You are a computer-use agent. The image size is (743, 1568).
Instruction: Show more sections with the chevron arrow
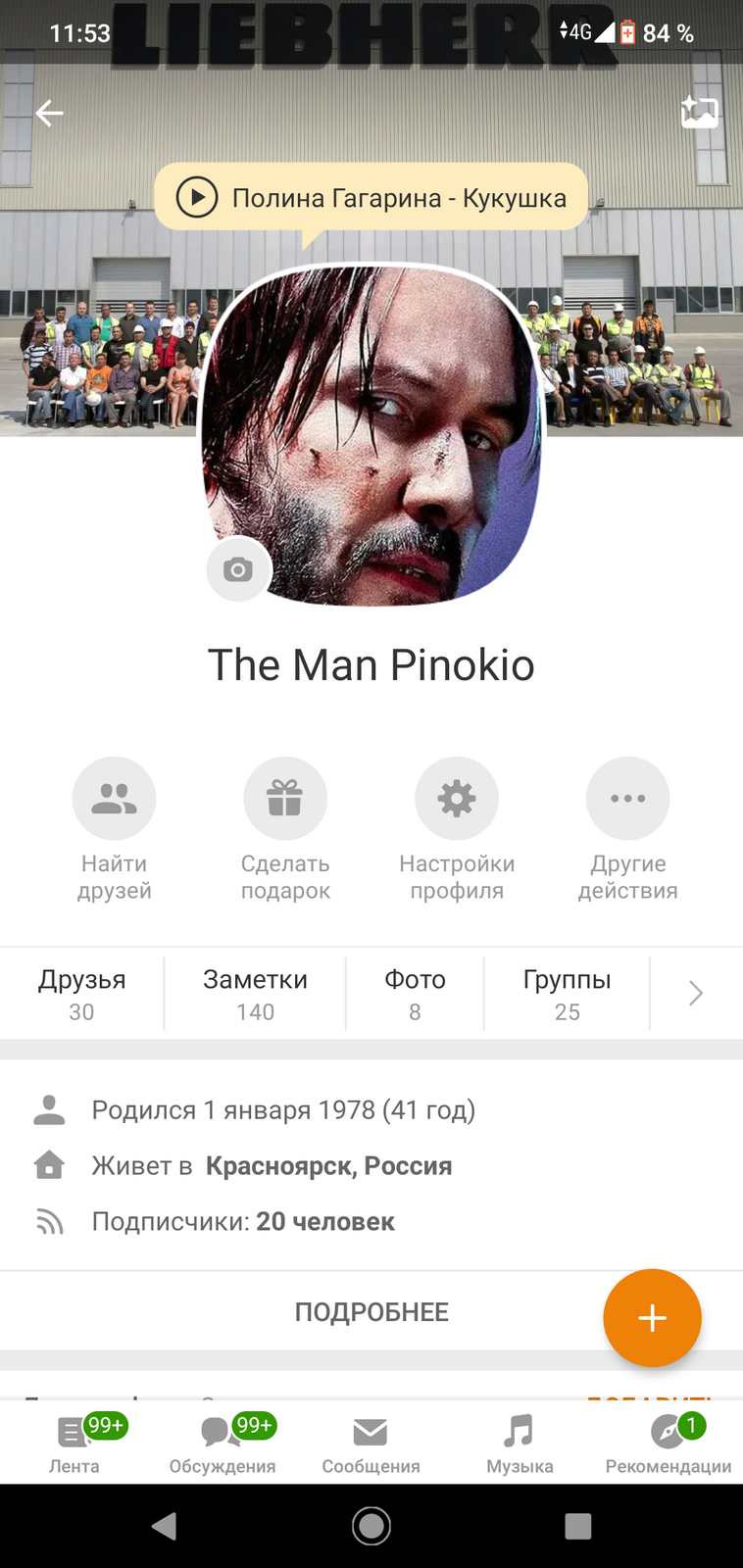point(696,994)
